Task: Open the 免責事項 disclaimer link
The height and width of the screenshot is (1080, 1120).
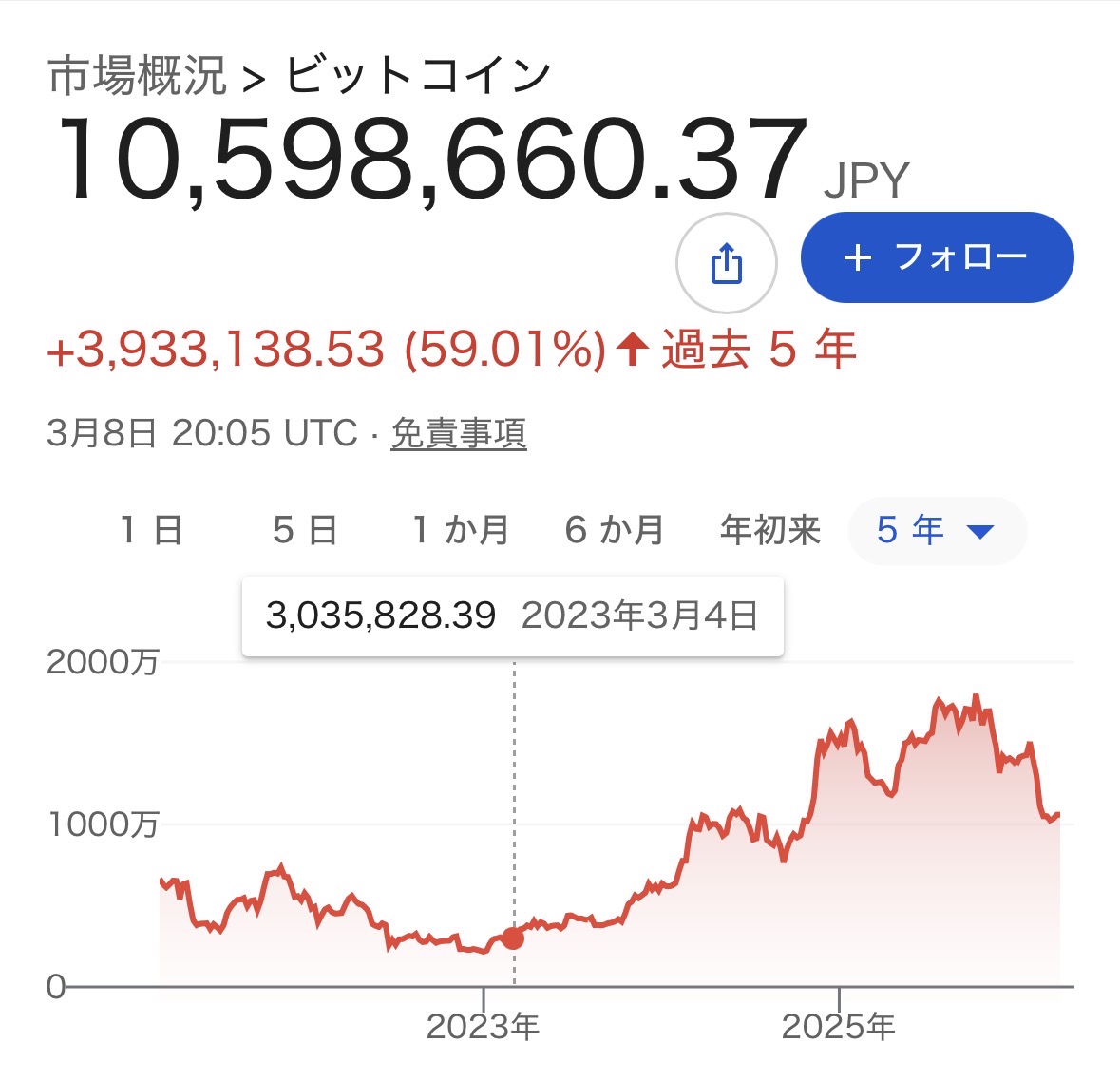Action: tap(458, 434)
